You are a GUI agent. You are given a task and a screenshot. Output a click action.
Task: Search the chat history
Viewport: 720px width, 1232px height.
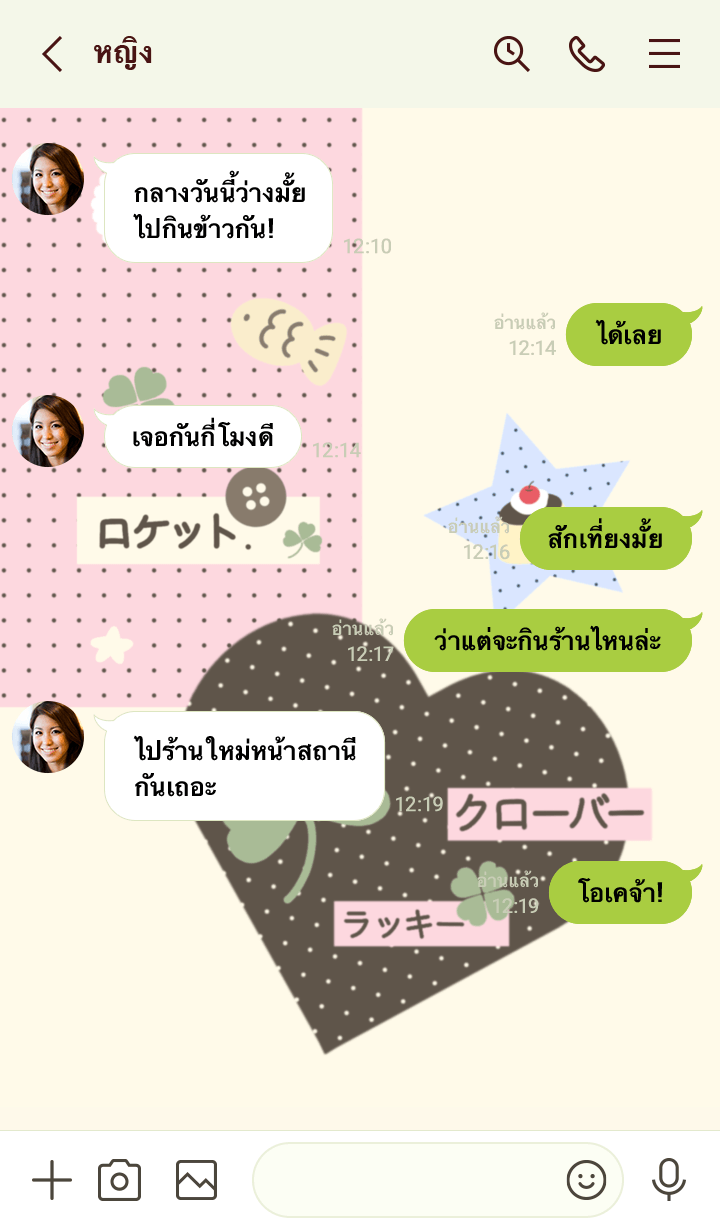[x=511, y=54]
